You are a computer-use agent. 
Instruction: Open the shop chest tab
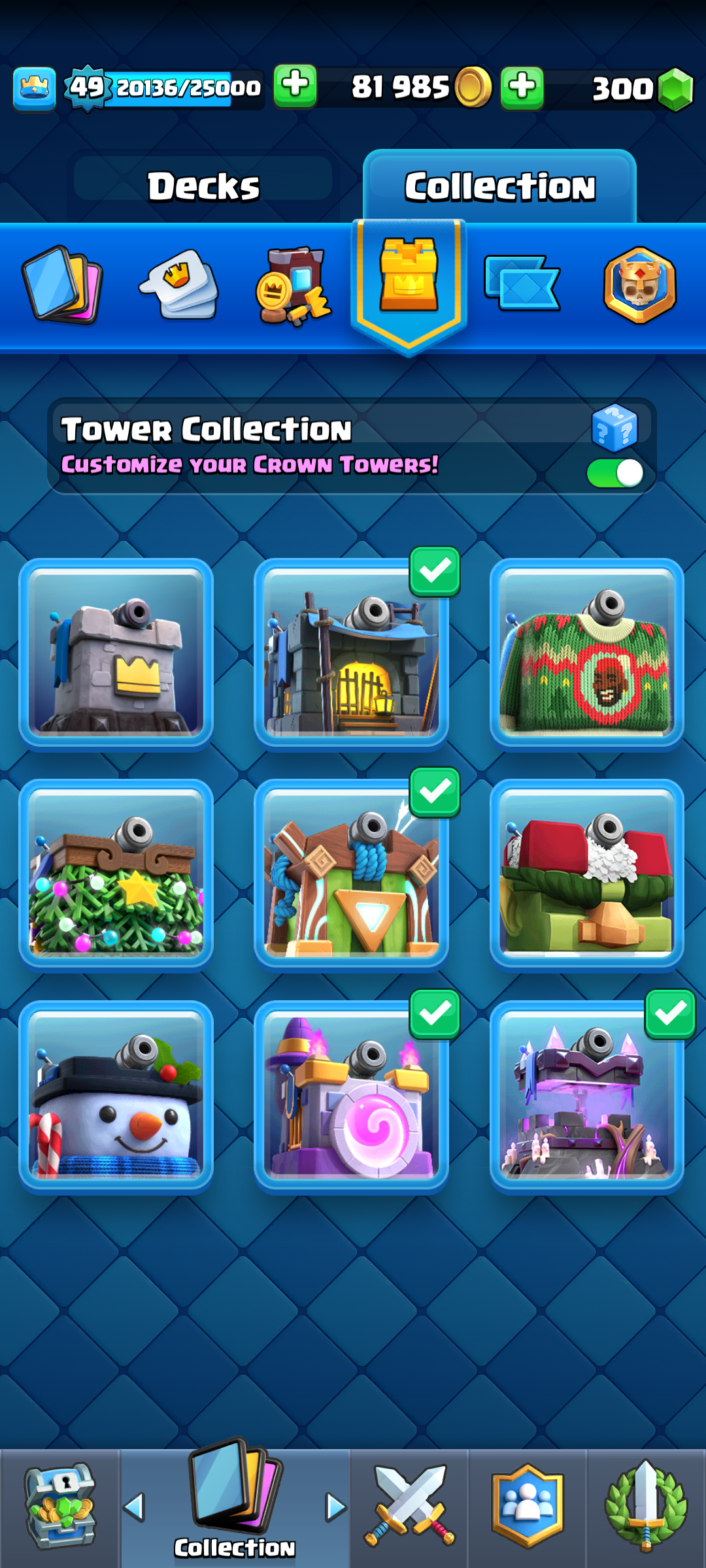pos(60,1506)
